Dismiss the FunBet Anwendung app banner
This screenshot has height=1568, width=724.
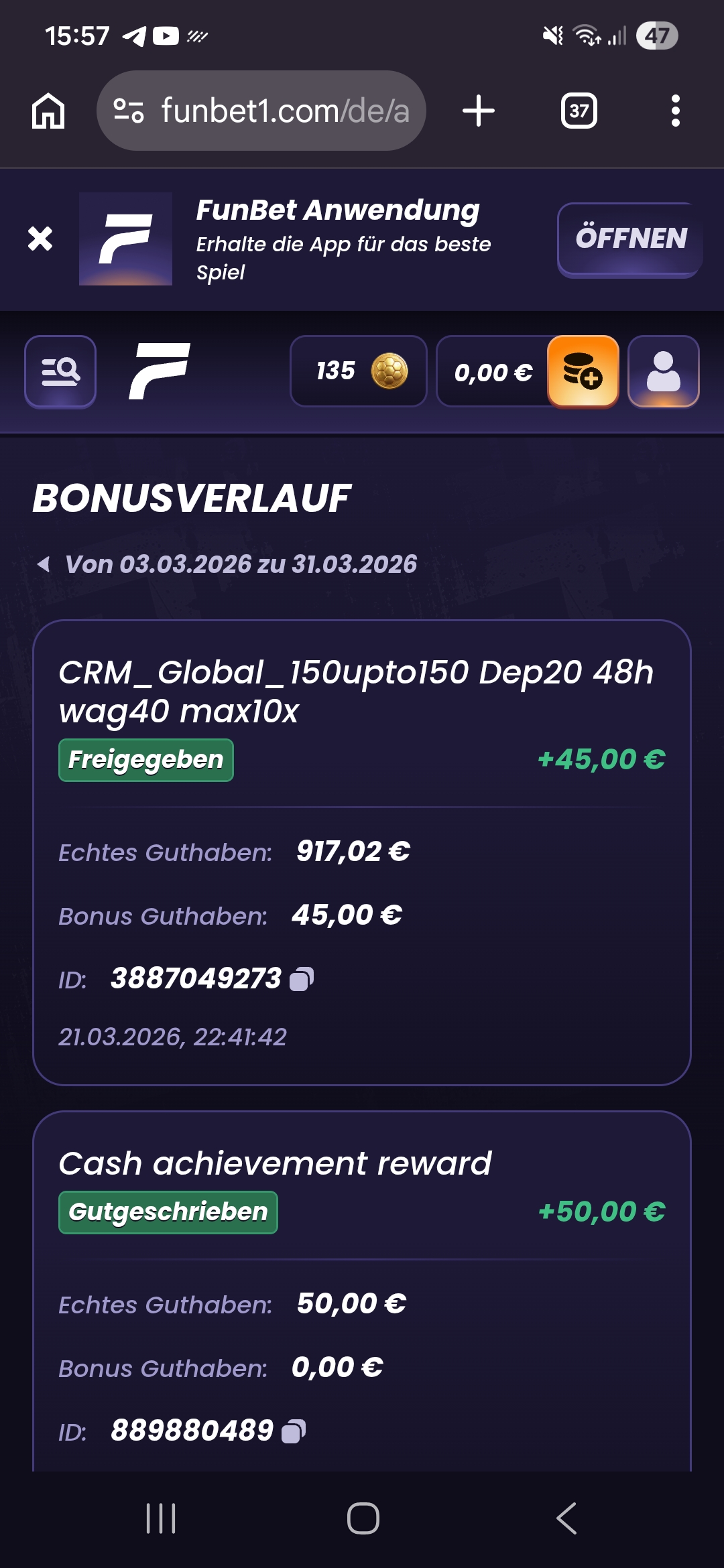(x=40, y=239)
